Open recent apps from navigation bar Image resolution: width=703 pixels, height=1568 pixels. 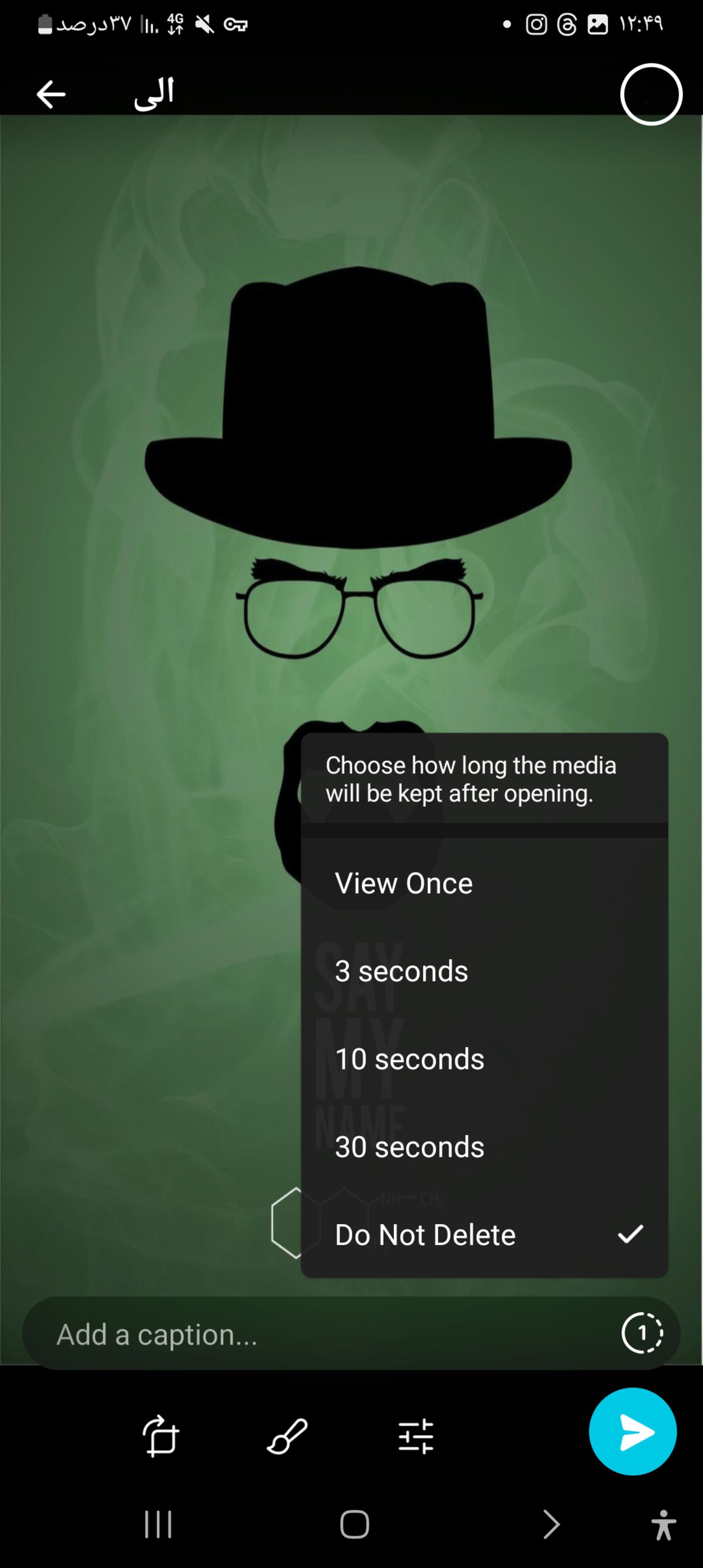[158, 1524]
